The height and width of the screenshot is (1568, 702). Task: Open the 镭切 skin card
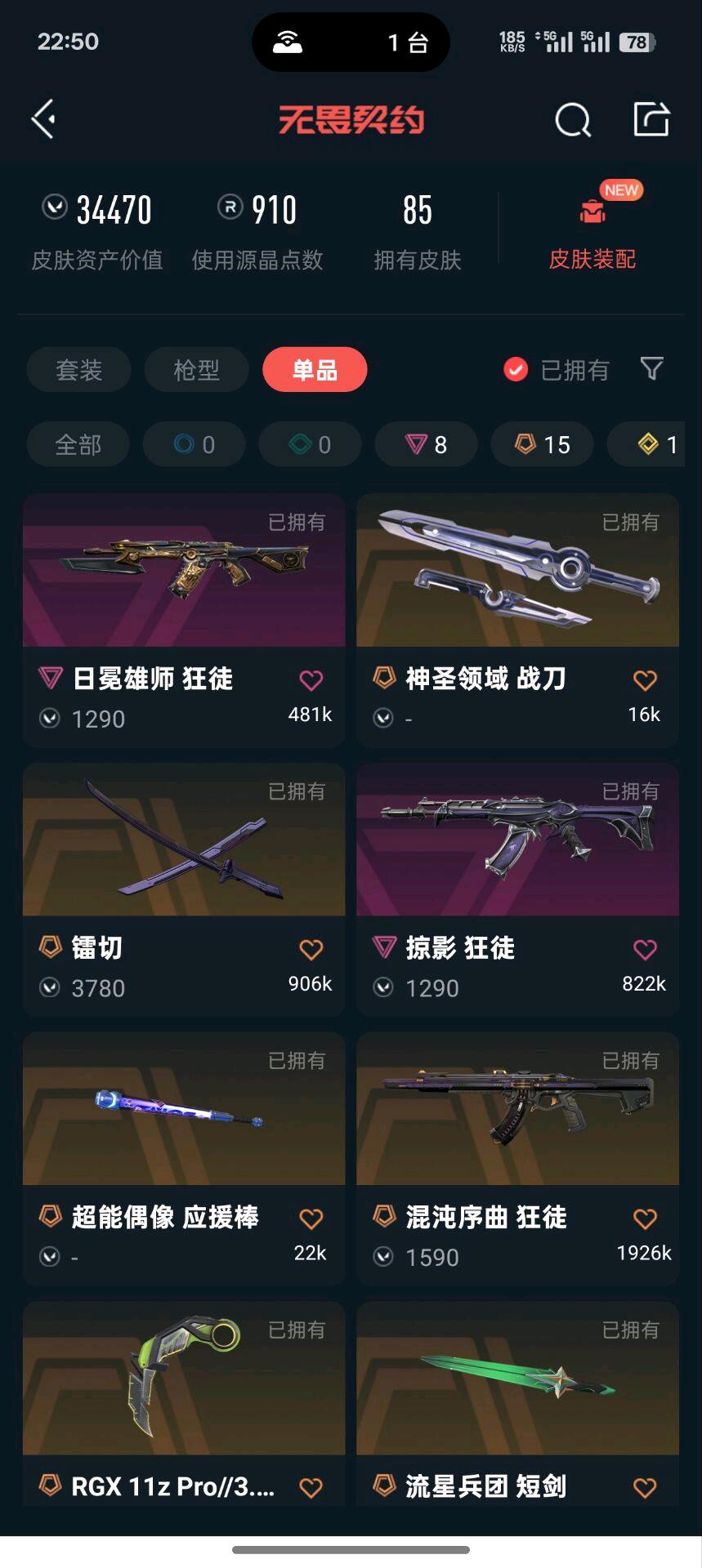click(184, 841)
